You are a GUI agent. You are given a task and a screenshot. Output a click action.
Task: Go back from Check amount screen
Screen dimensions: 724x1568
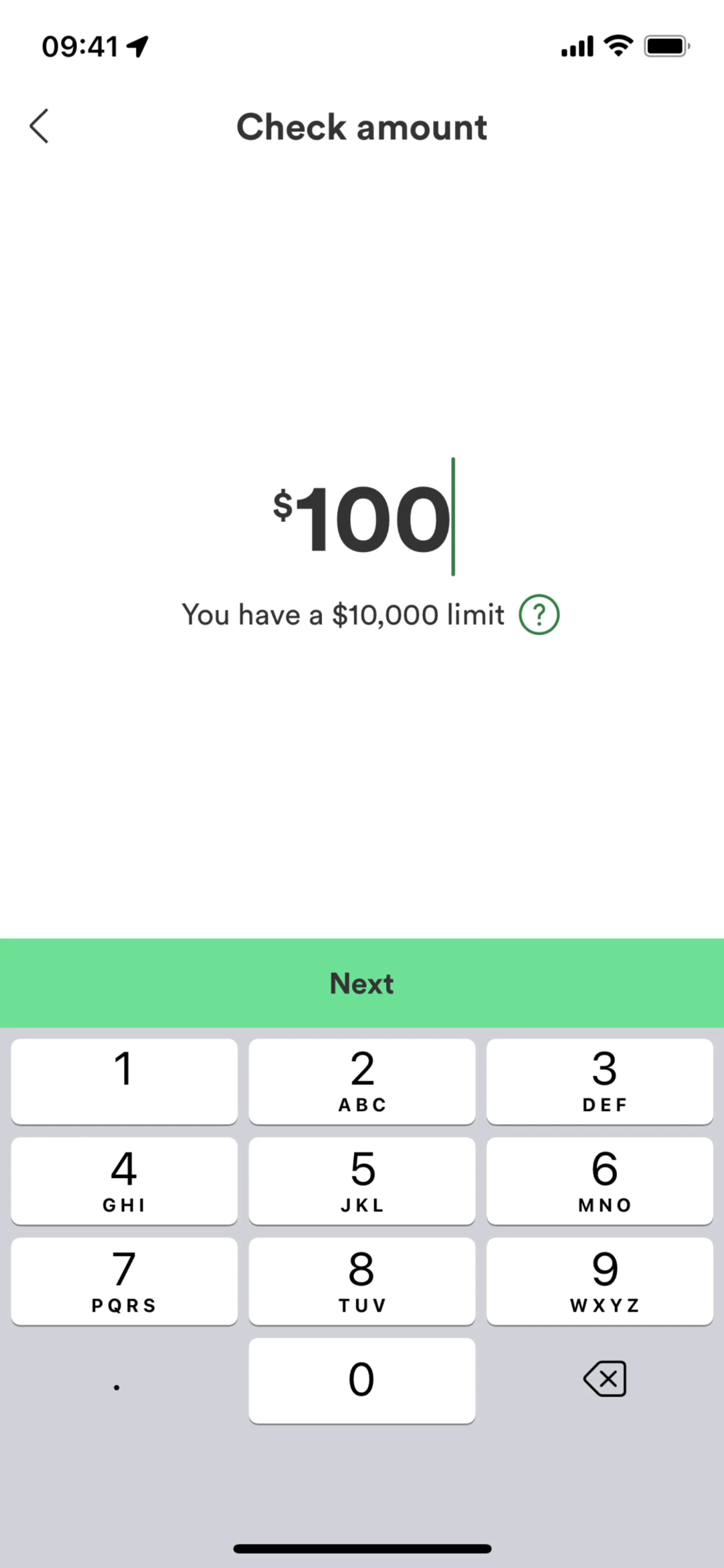click(39, 127)
